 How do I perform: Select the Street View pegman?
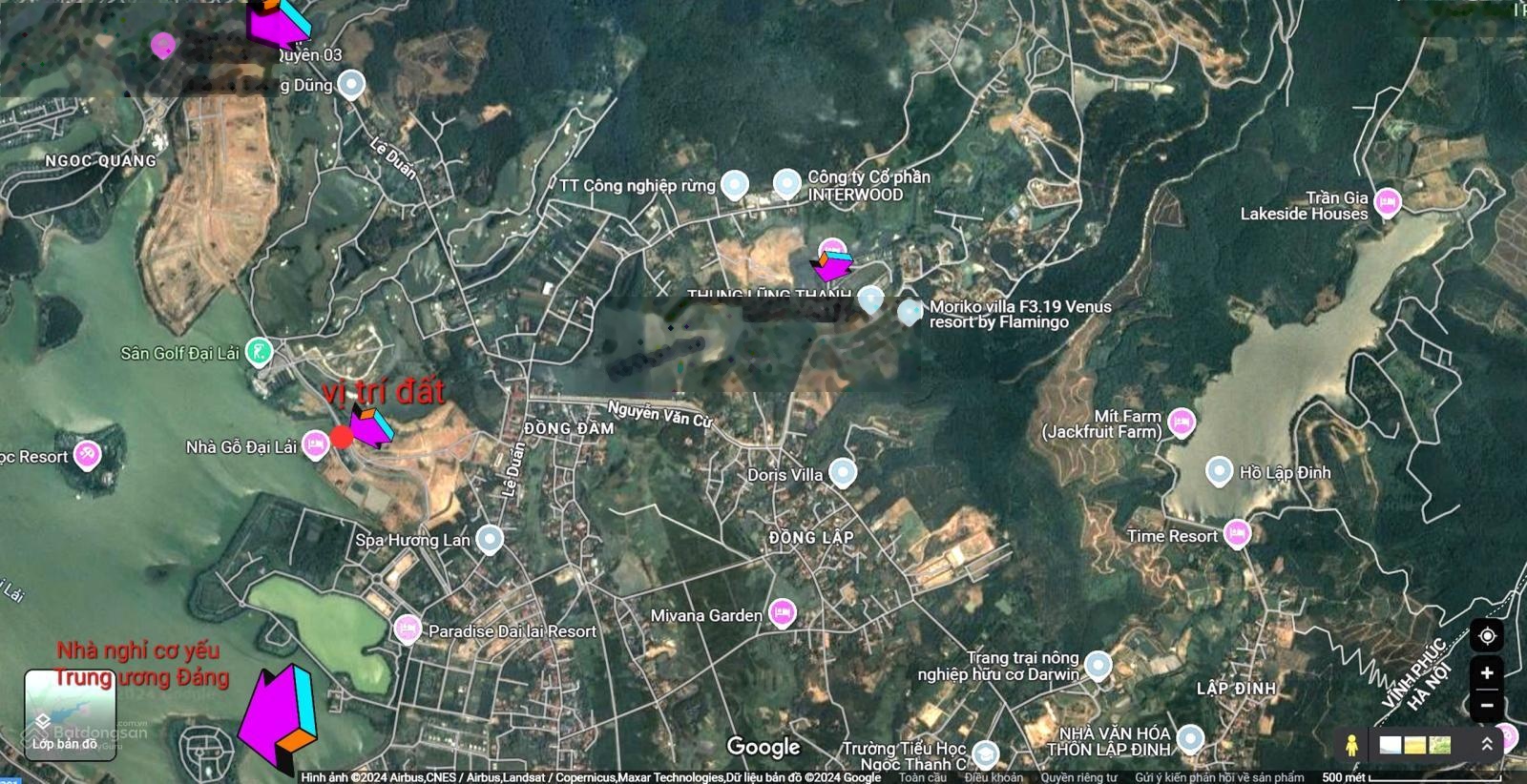(1351, 744)
